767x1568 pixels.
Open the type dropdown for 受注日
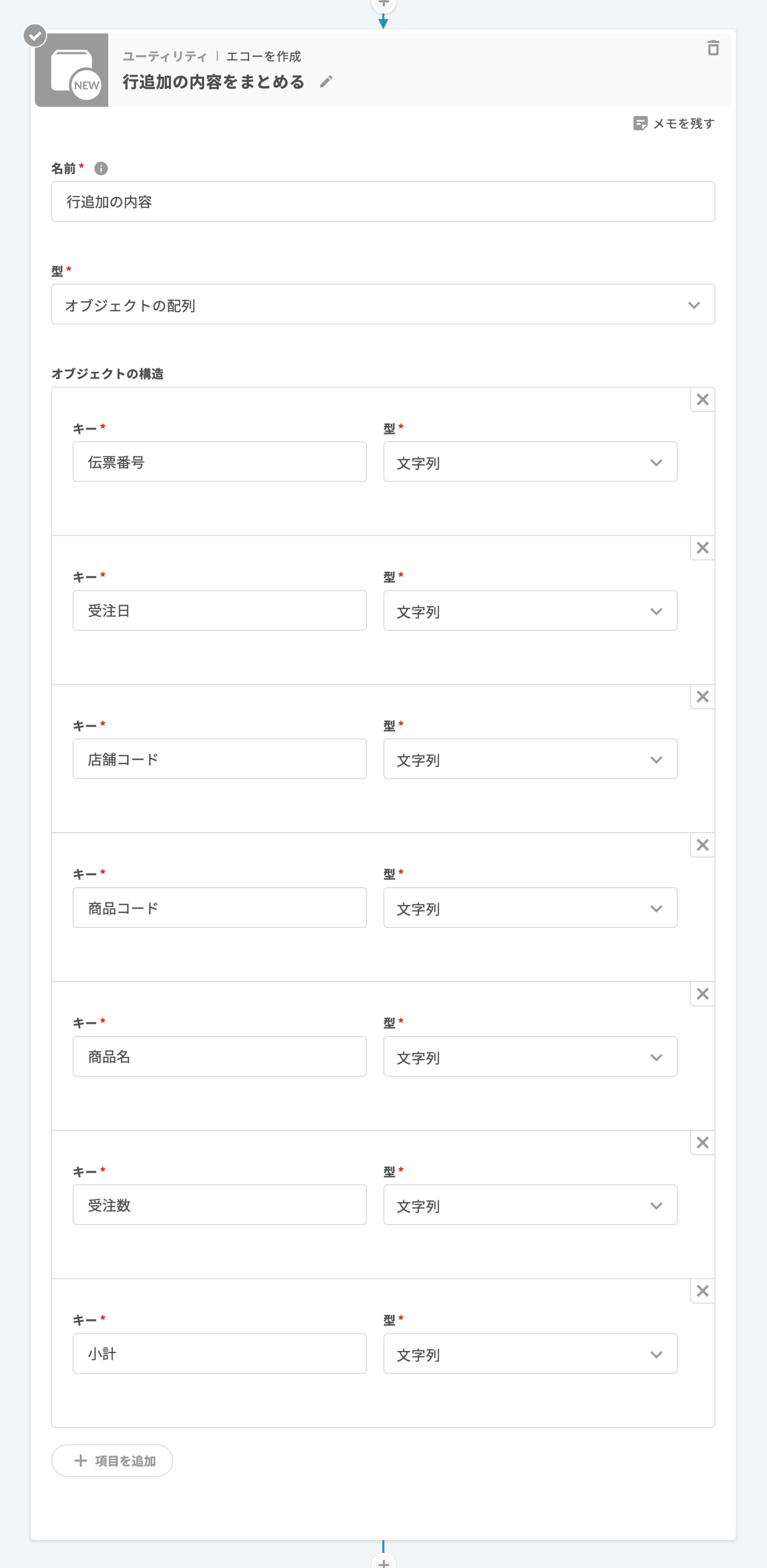pos(530,611)
